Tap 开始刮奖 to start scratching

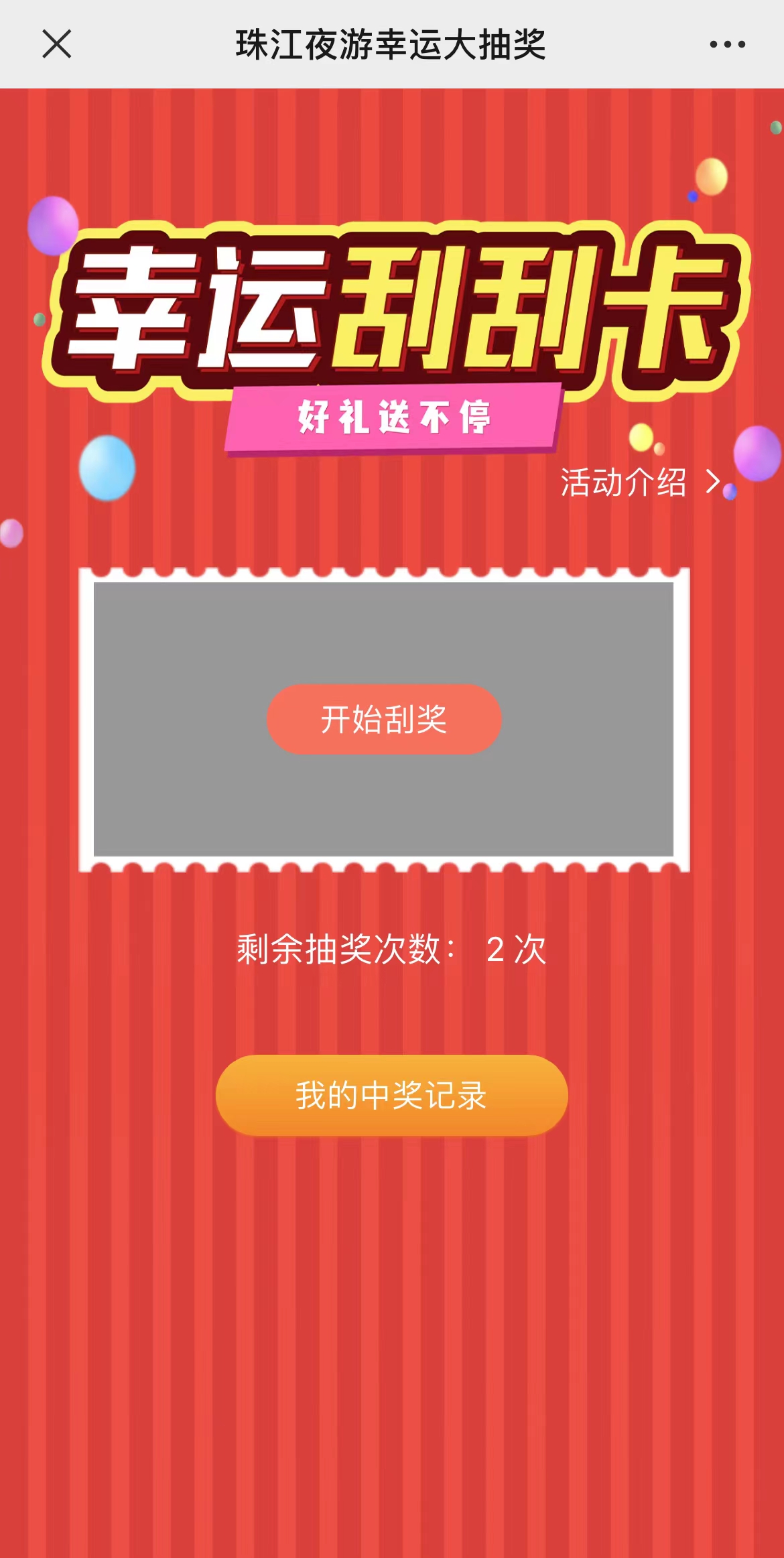pyautogui.click(x=384, y=719)
